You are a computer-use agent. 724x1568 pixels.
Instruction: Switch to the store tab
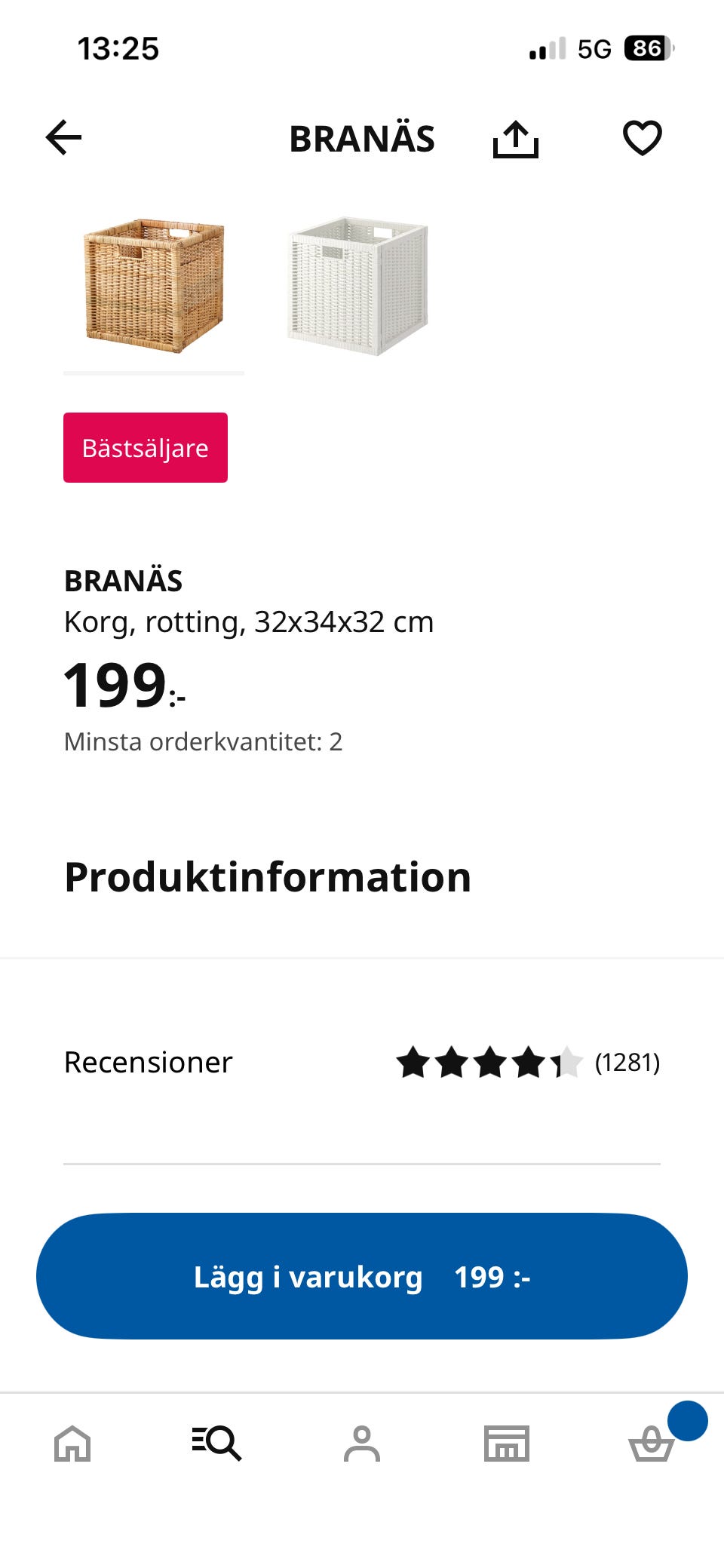507,1444
